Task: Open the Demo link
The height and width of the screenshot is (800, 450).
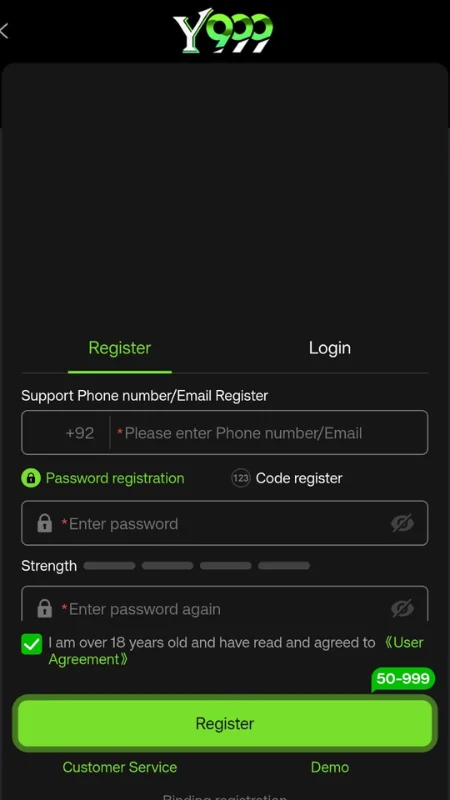Action: (330, 767)
